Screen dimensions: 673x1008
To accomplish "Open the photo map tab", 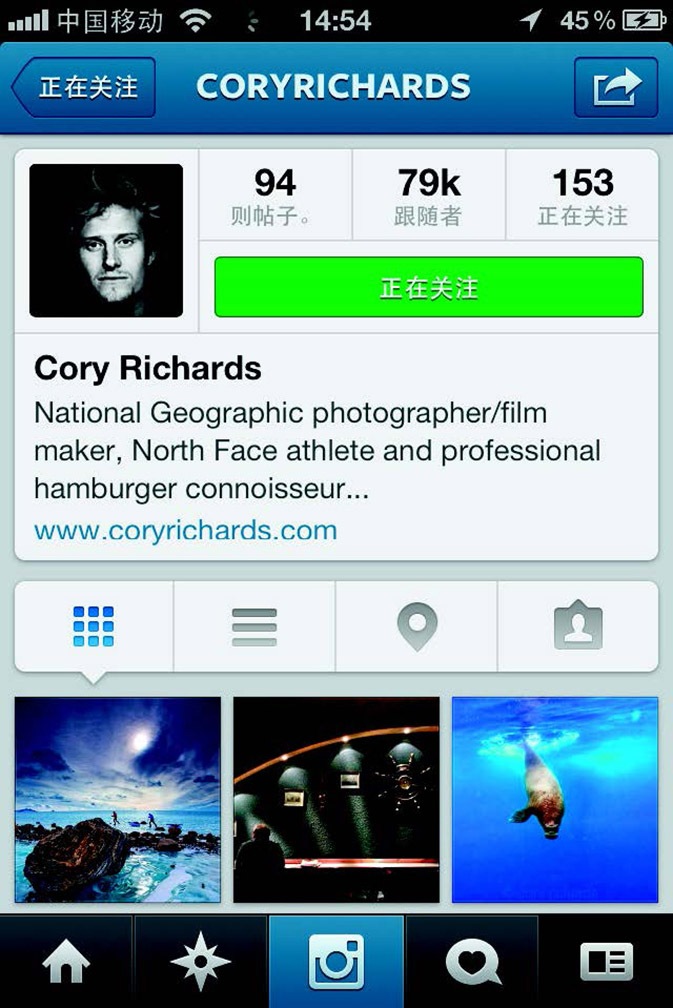I will (x=417, y=627).
